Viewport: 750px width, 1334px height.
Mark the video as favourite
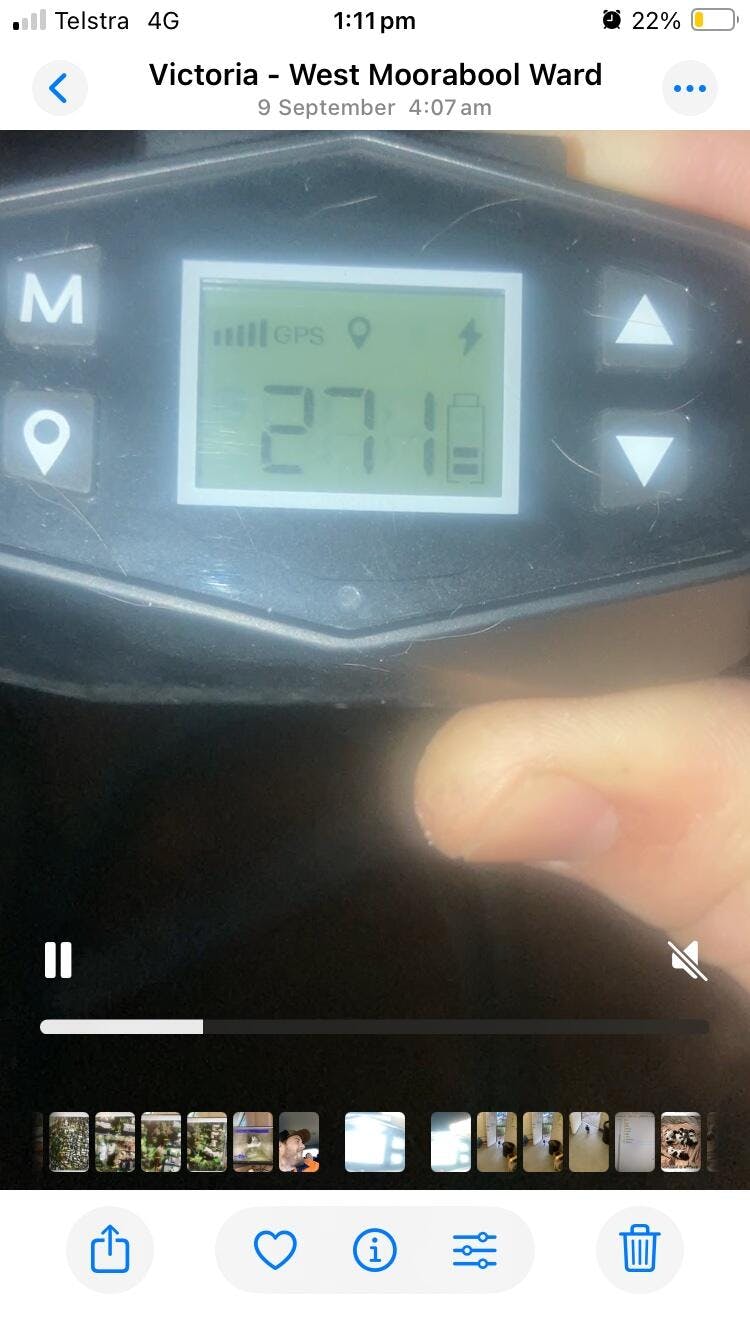point(275,1250)
